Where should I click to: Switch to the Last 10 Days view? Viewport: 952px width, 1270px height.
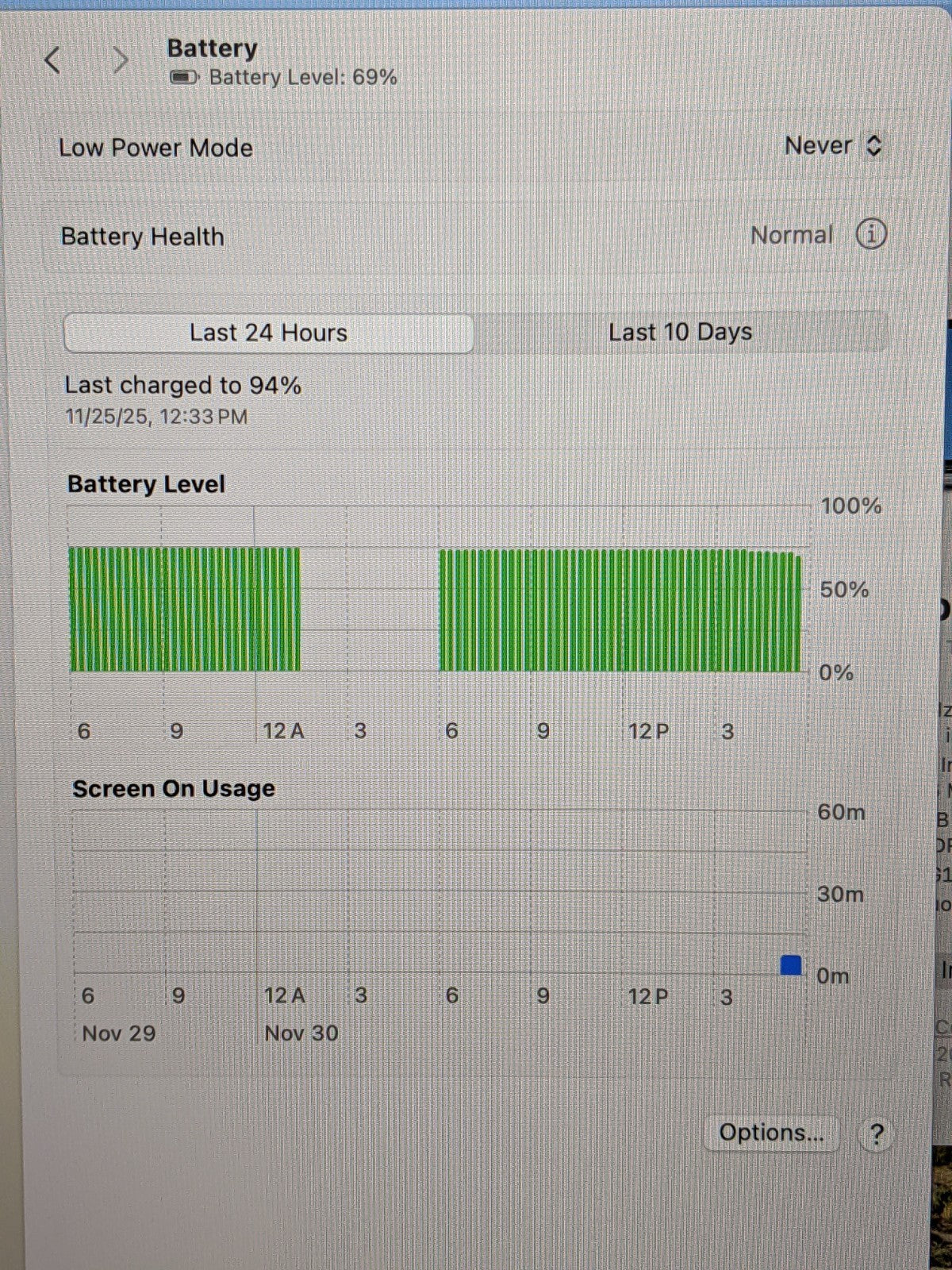(x=680, y=332)
